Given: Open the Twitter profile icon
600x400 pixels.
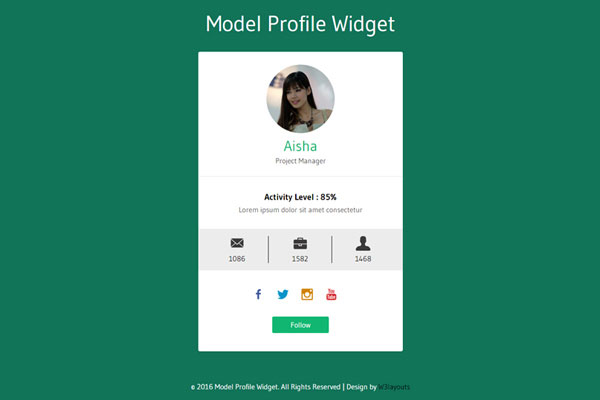Looking at the screenshot, I should (283, 294).
